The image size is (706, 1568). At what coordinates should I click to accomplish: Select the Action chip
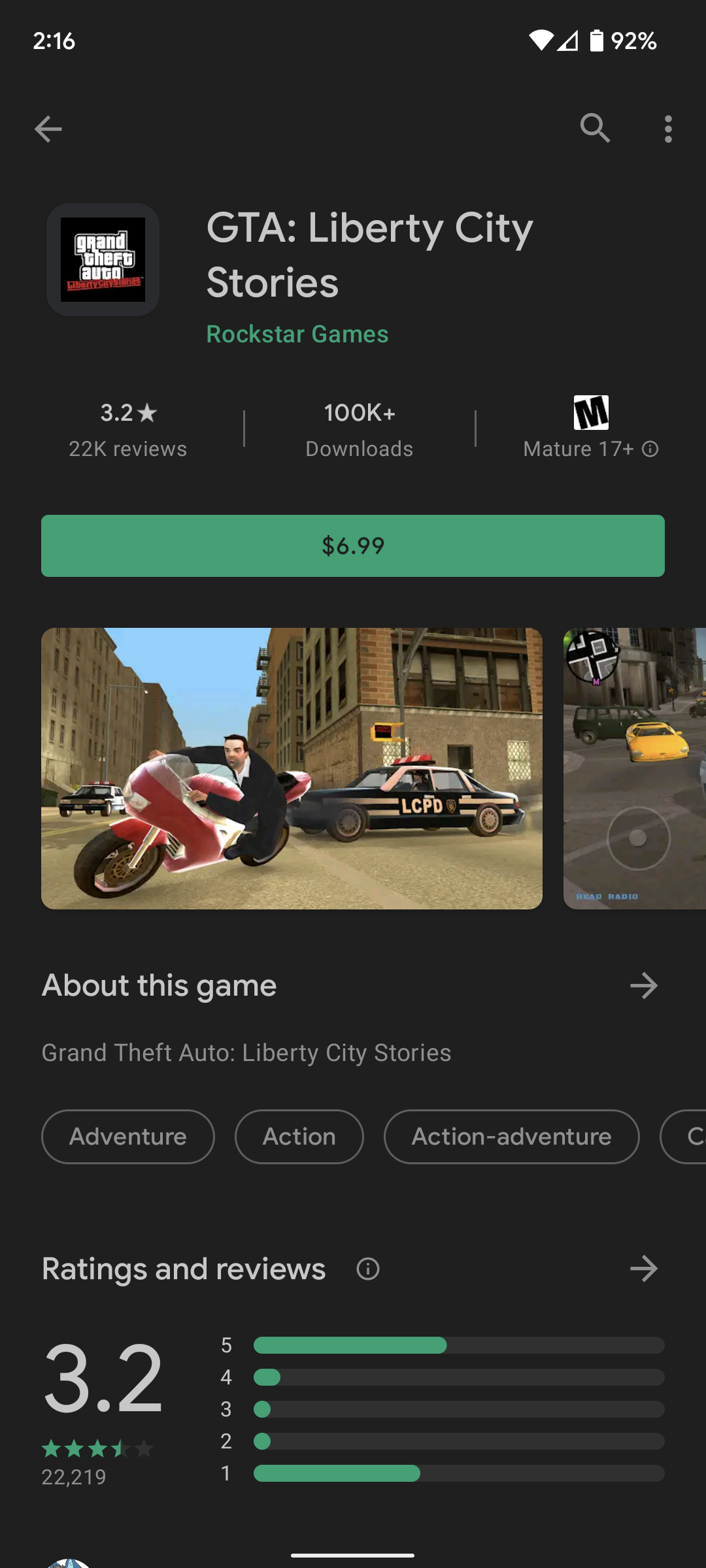[299, 1137]
